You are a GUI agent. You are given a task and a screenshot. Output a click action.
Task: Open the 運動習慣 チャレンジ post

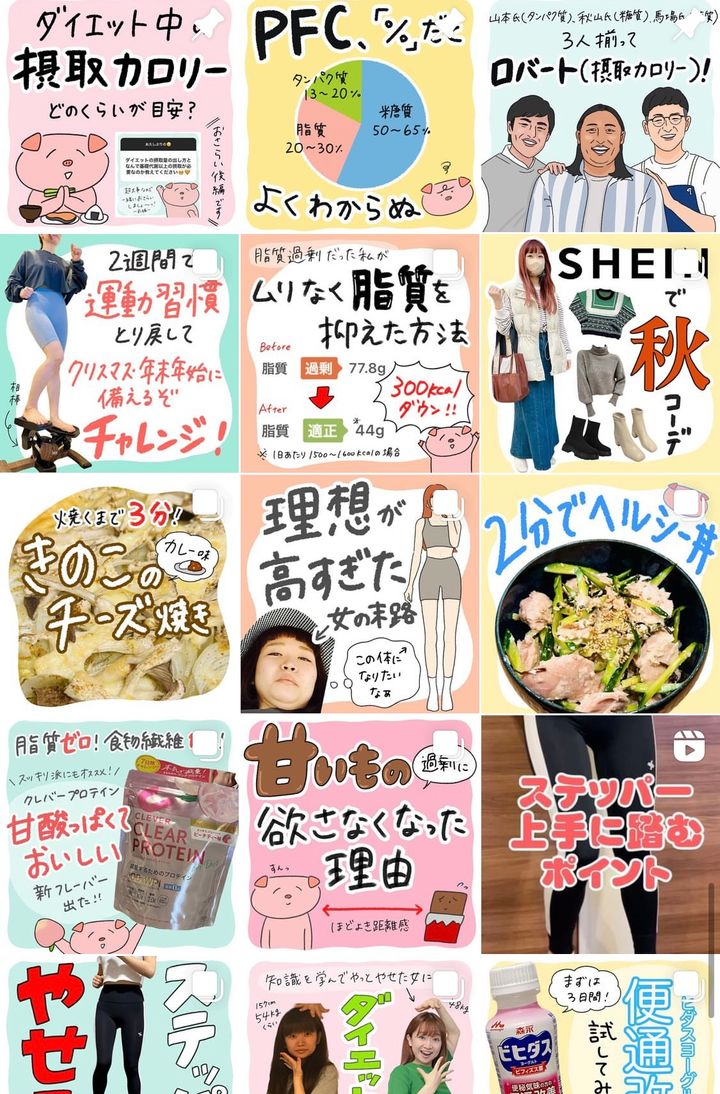point(119,353)
